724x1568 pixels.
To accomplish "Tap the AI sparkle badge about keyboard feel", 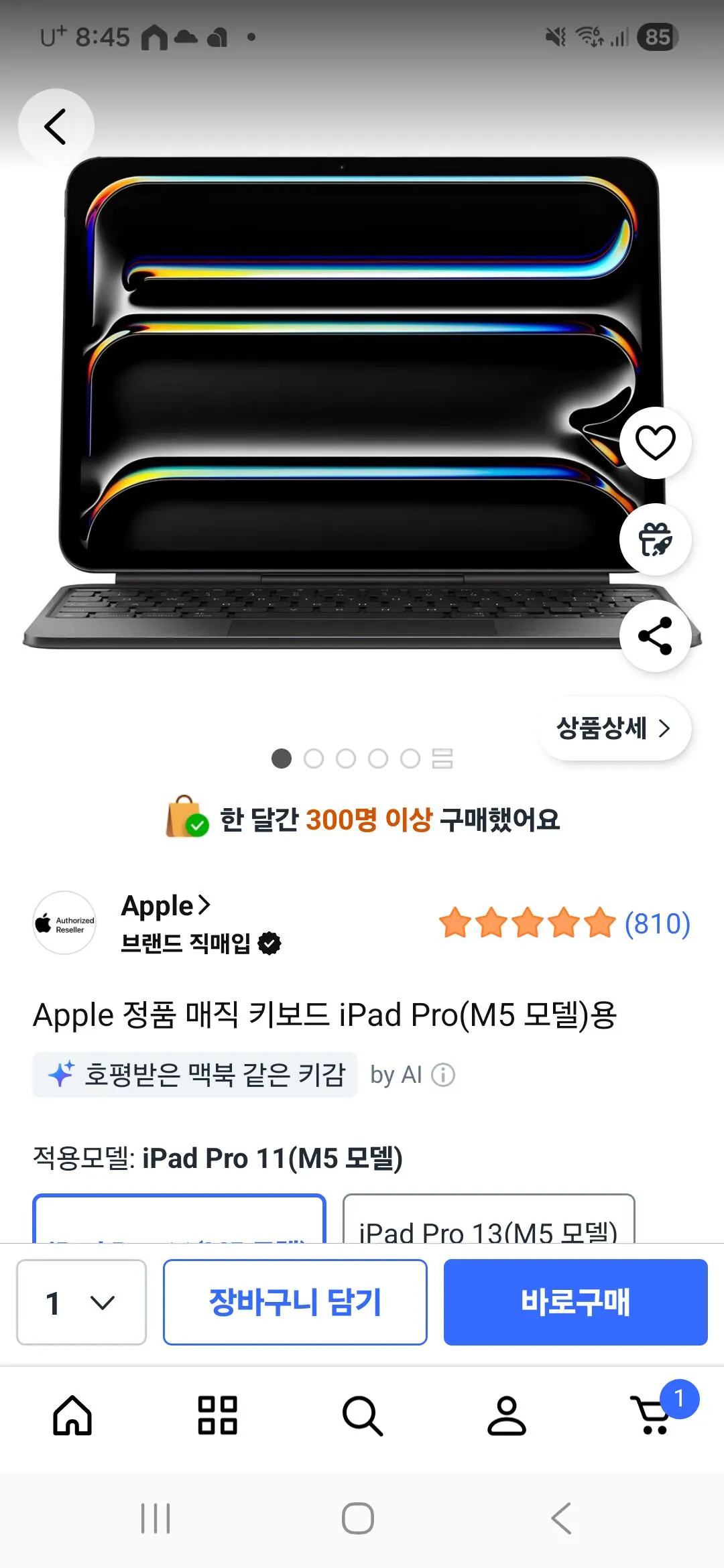I will tap(194, 1073).
